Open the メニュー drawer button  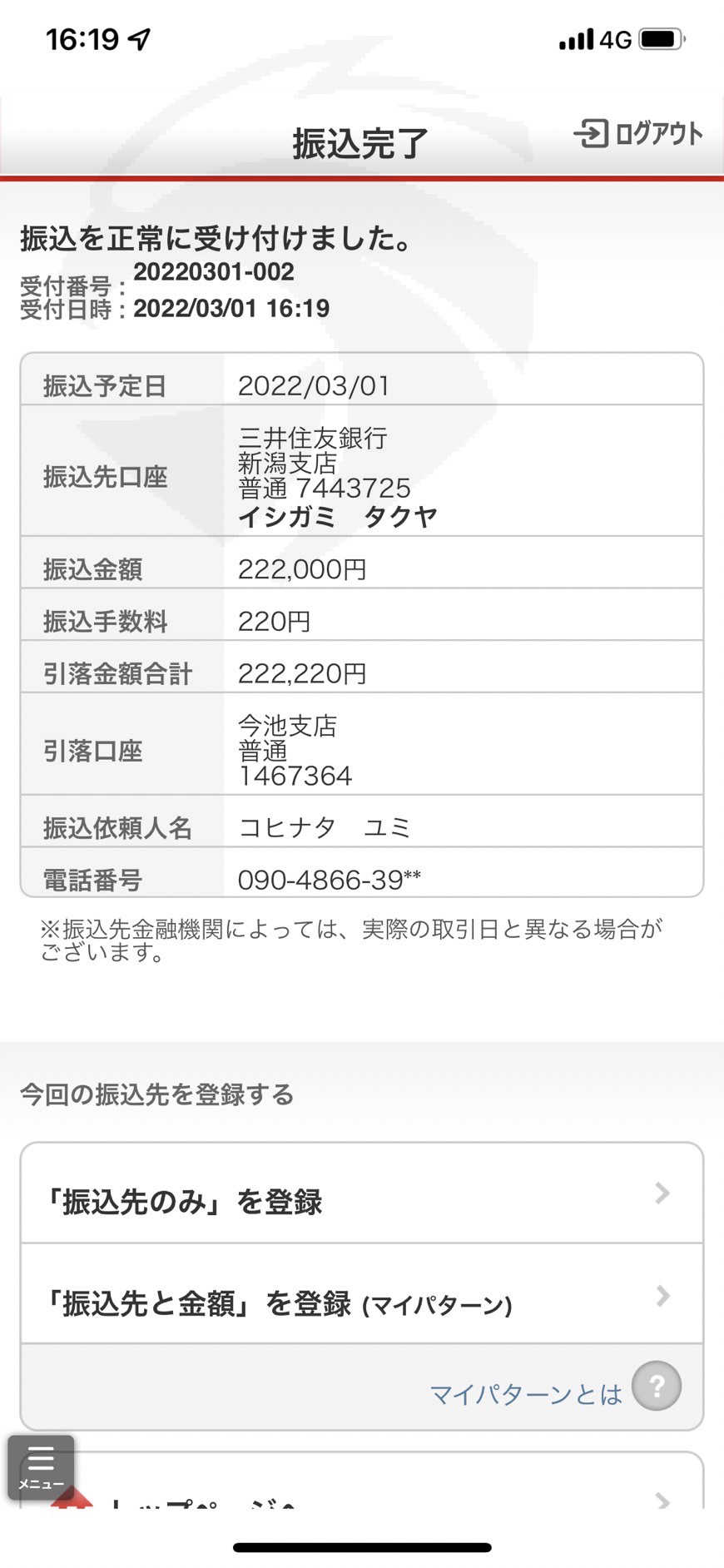coord(41,1468)
